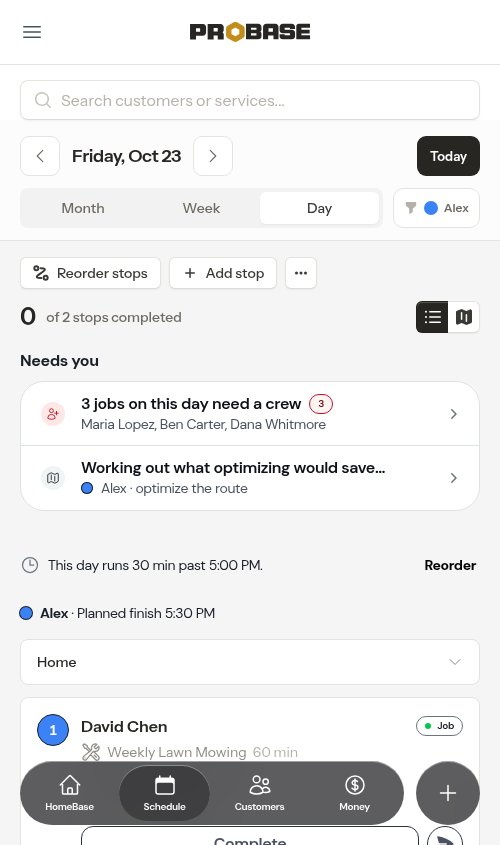Go to the previous day

tap(40, 156)
